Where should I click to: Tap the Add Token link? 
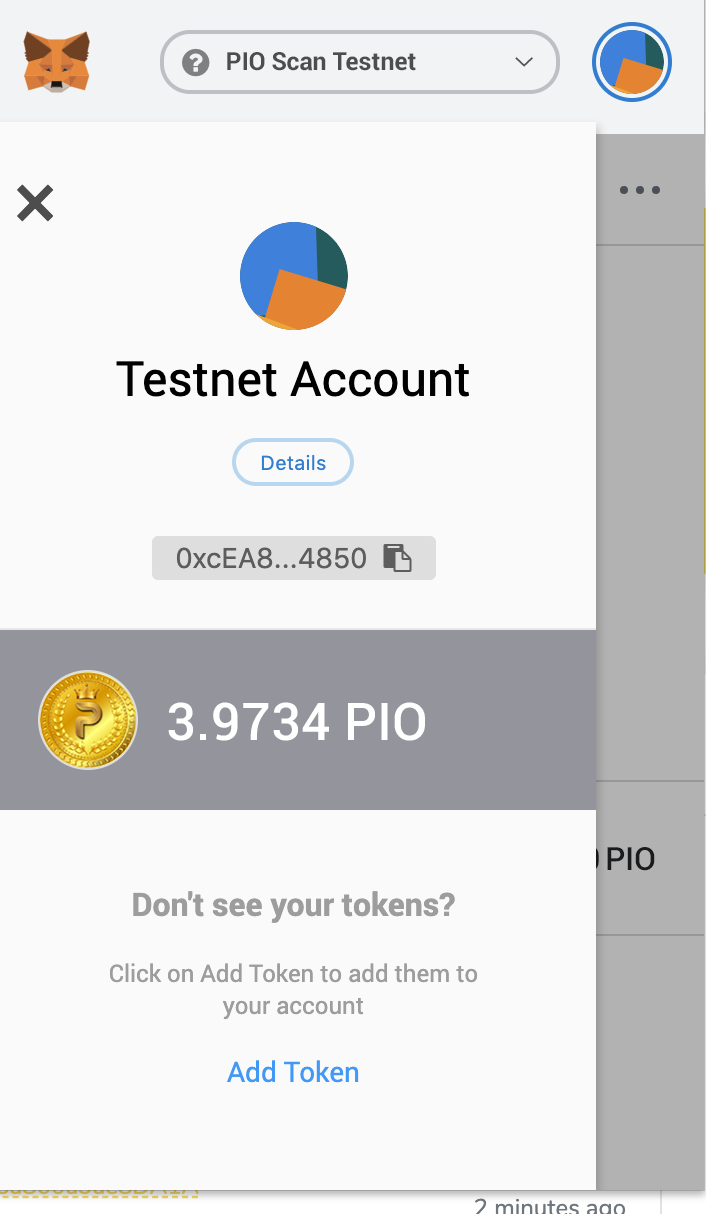(x=293, y=1072)
